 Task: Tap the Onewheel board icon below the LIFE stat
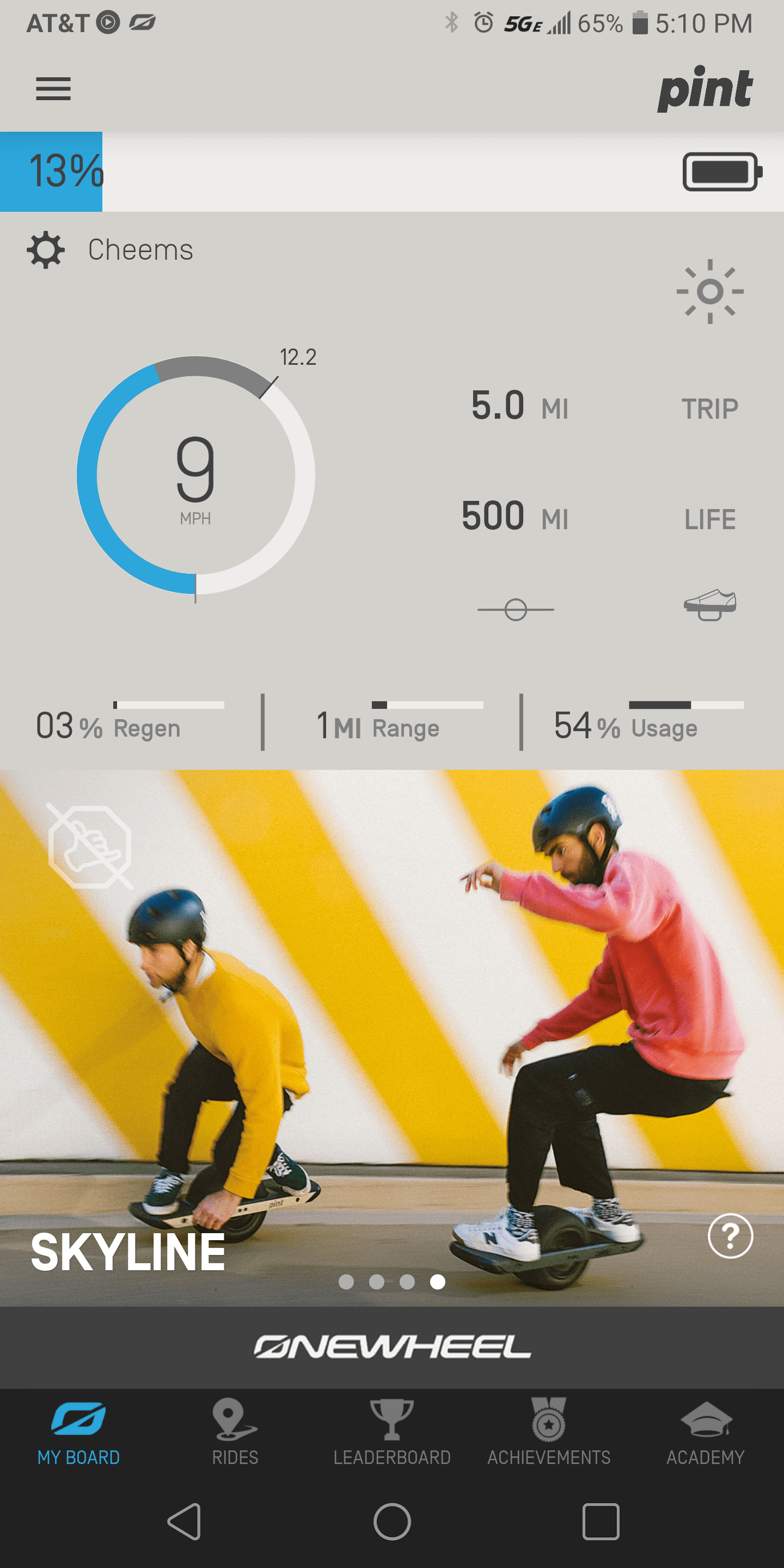tap(516, 608)
